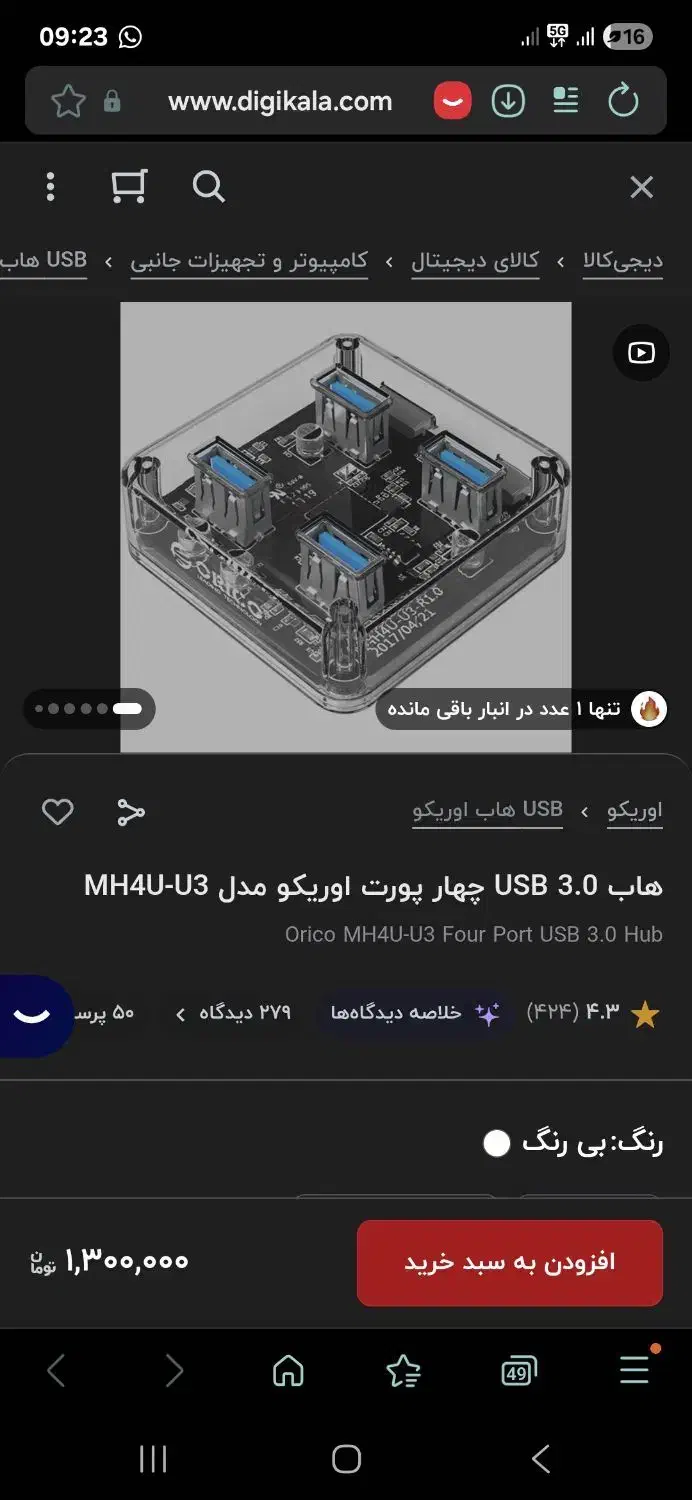Open the اوریکو brand link
The image size is (692, 1500).
pos(635,810)
